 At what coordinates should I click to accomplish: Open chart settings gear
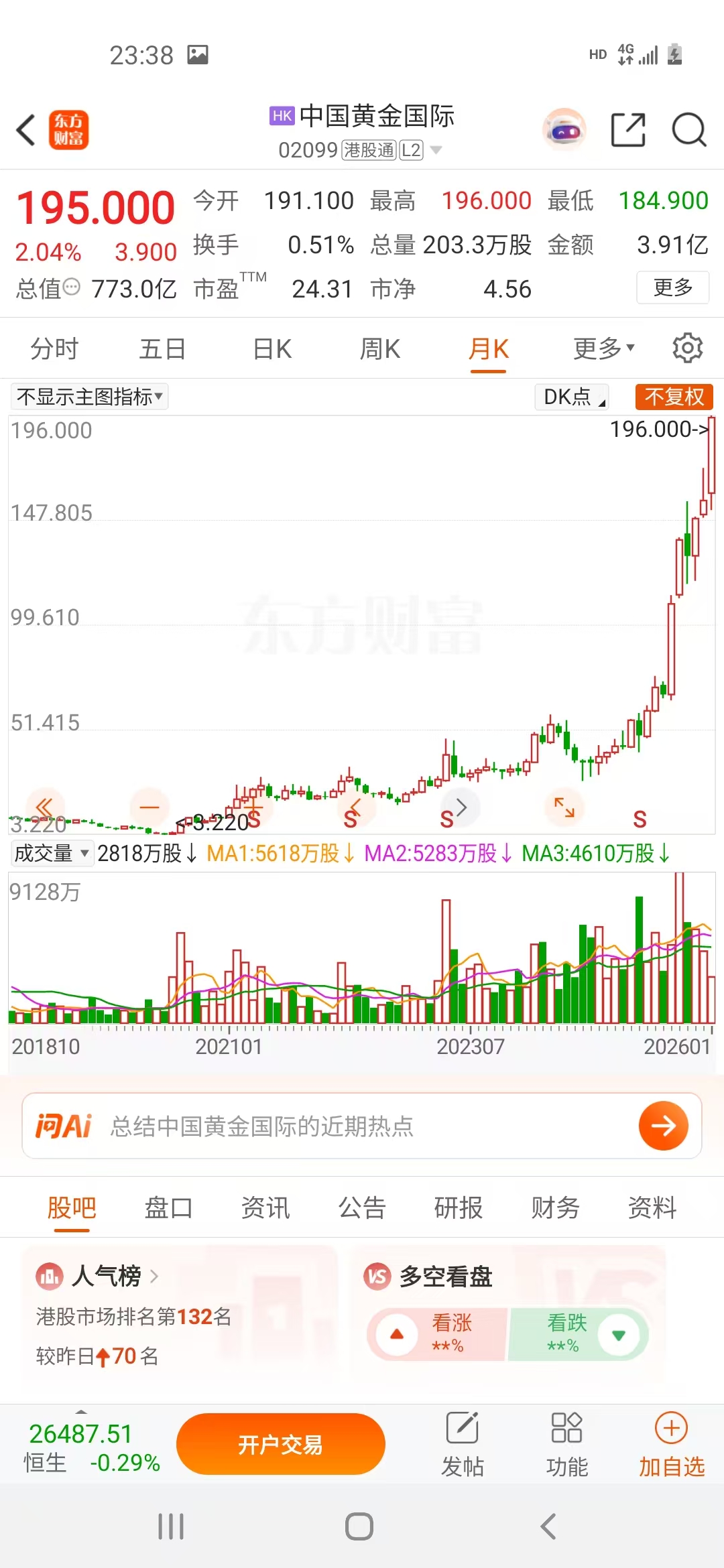pos(687,348)
